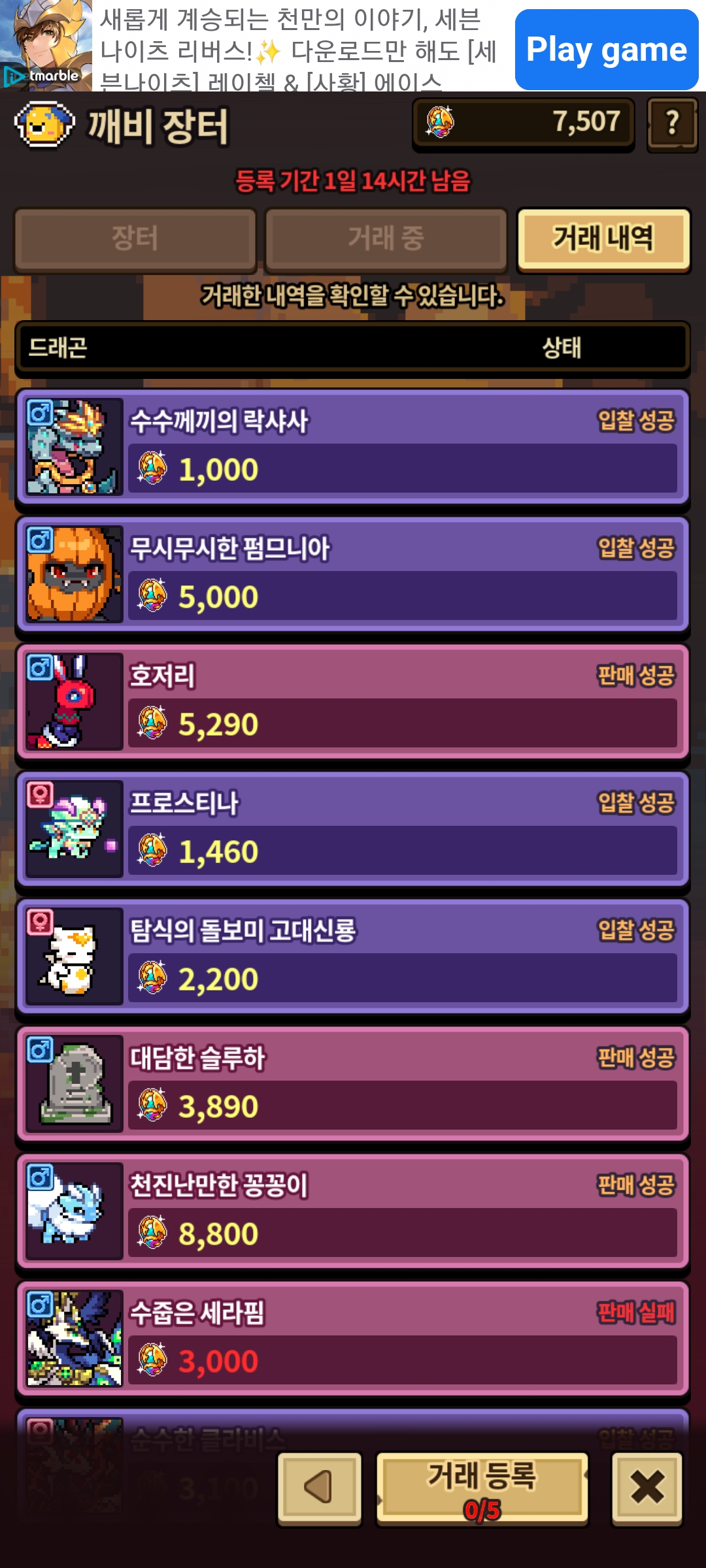Open the 수줍은 세라핌 failed sale entry

(353, 1339)
